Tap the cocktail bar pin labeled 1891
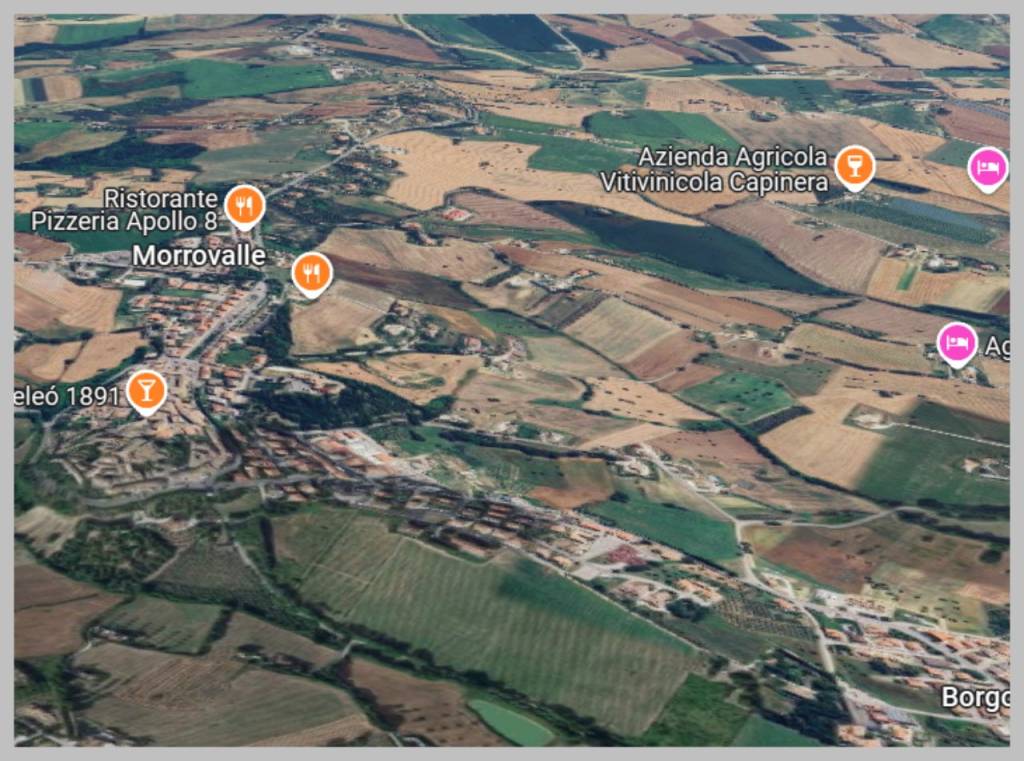 click(x=147, y=391)
